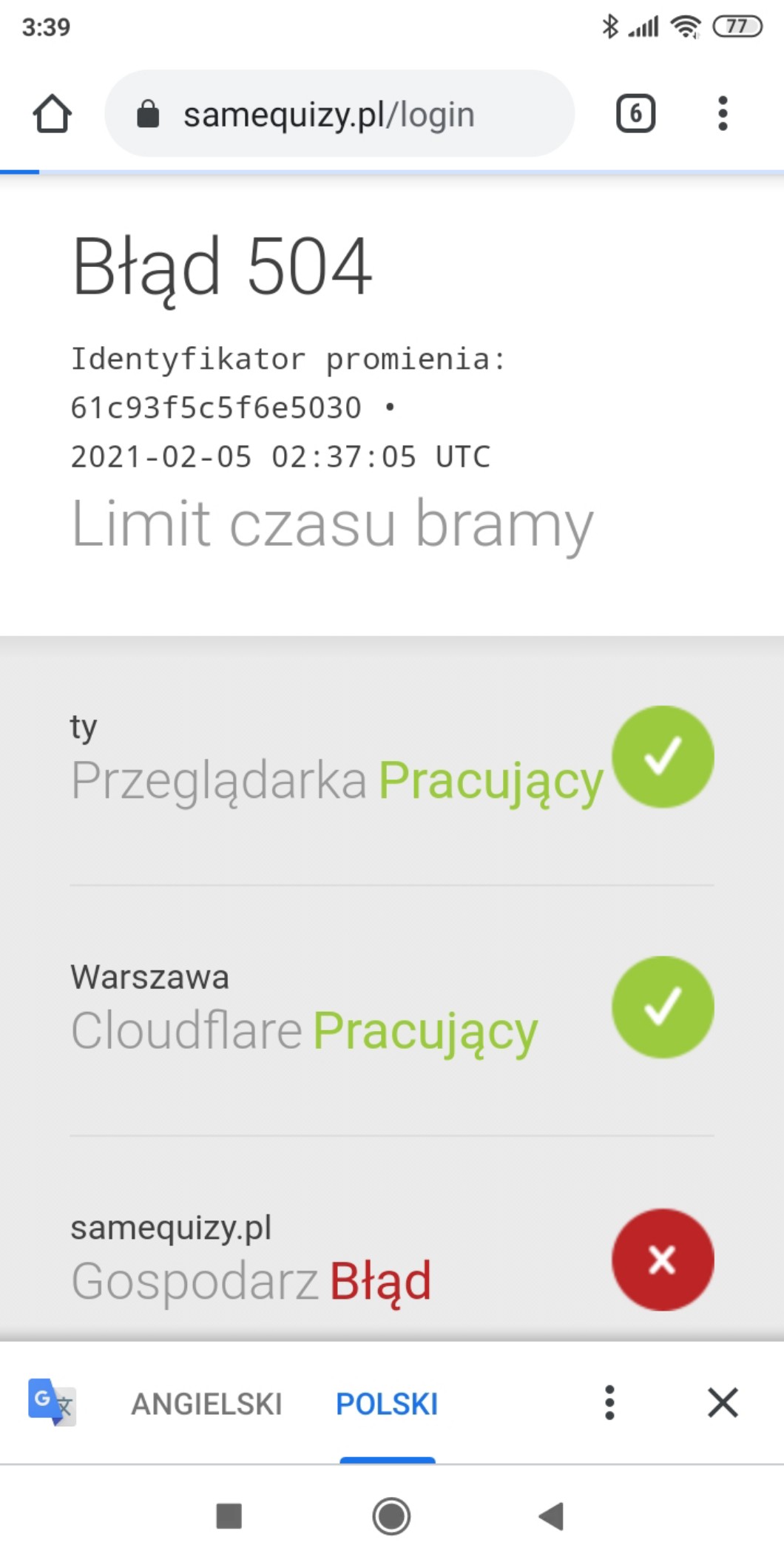Viewport: 784px width, 1568px height.
Task: Go to the Chrome home page
Action: pos(52,114)
